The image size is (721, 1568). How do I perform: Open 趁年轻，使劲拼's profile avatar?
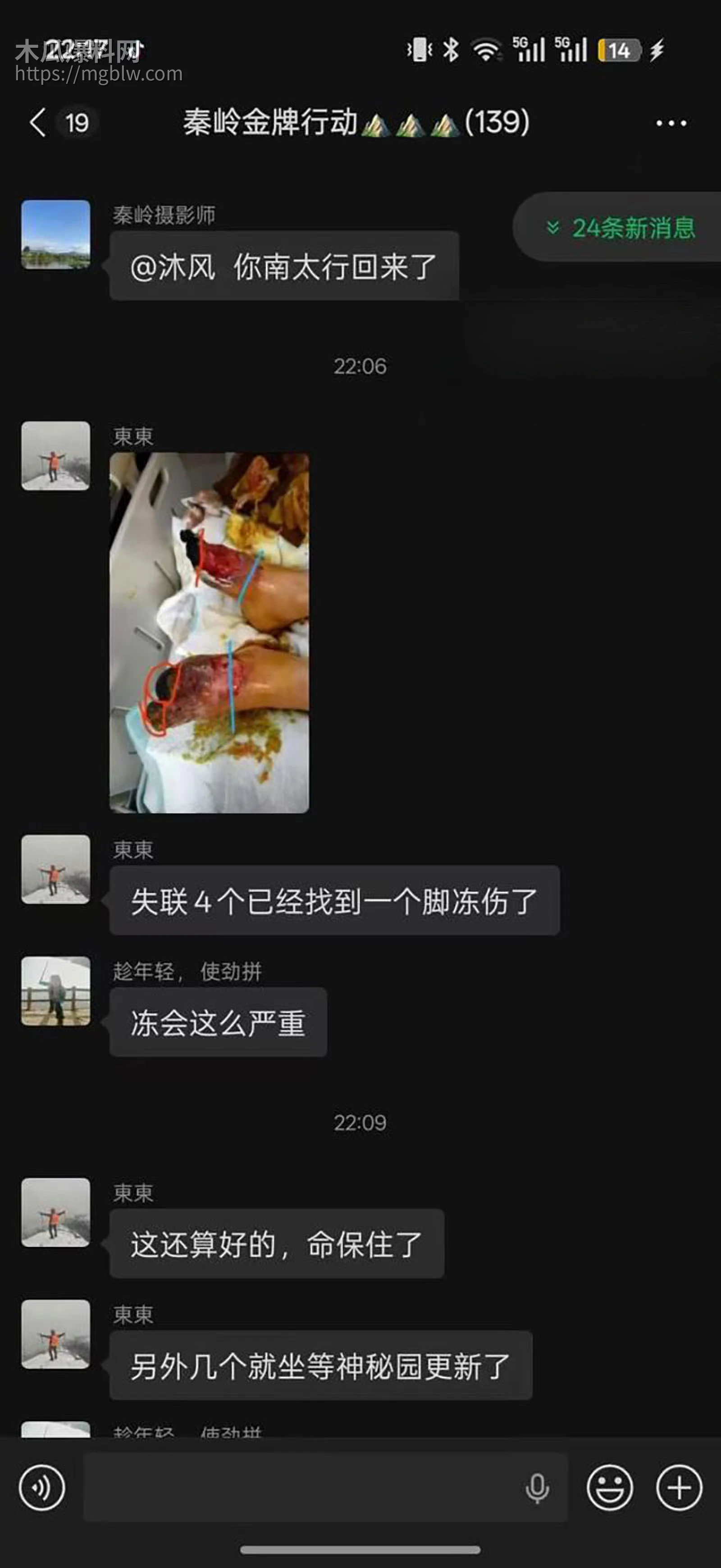coord(55,990)
